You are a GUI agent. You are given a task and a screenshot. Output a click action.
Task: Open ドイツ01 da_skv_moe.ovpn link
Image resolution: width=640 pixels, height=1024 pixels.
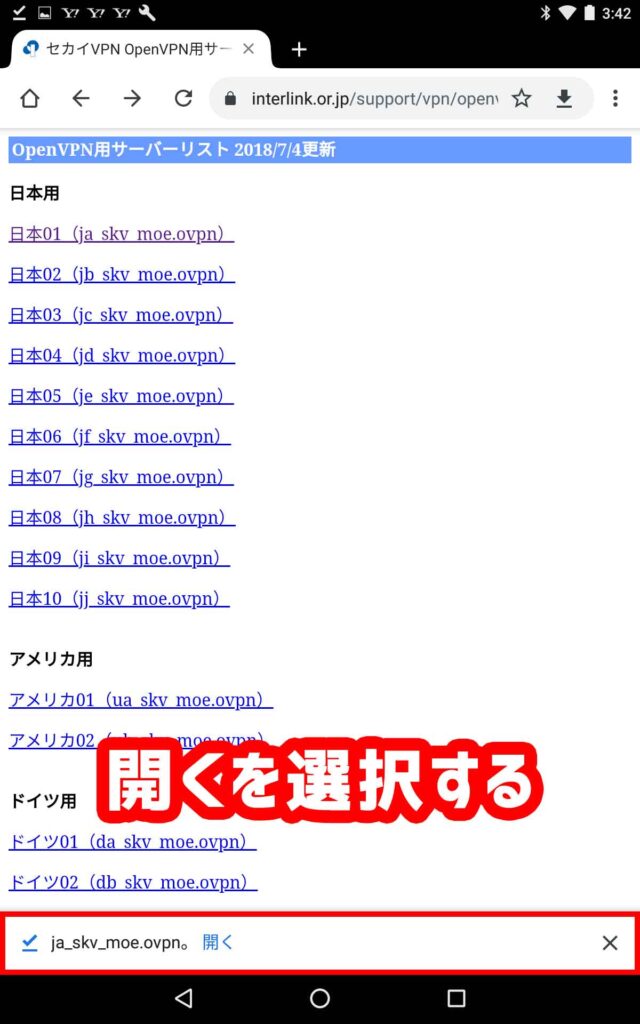[x=132, y=842]
